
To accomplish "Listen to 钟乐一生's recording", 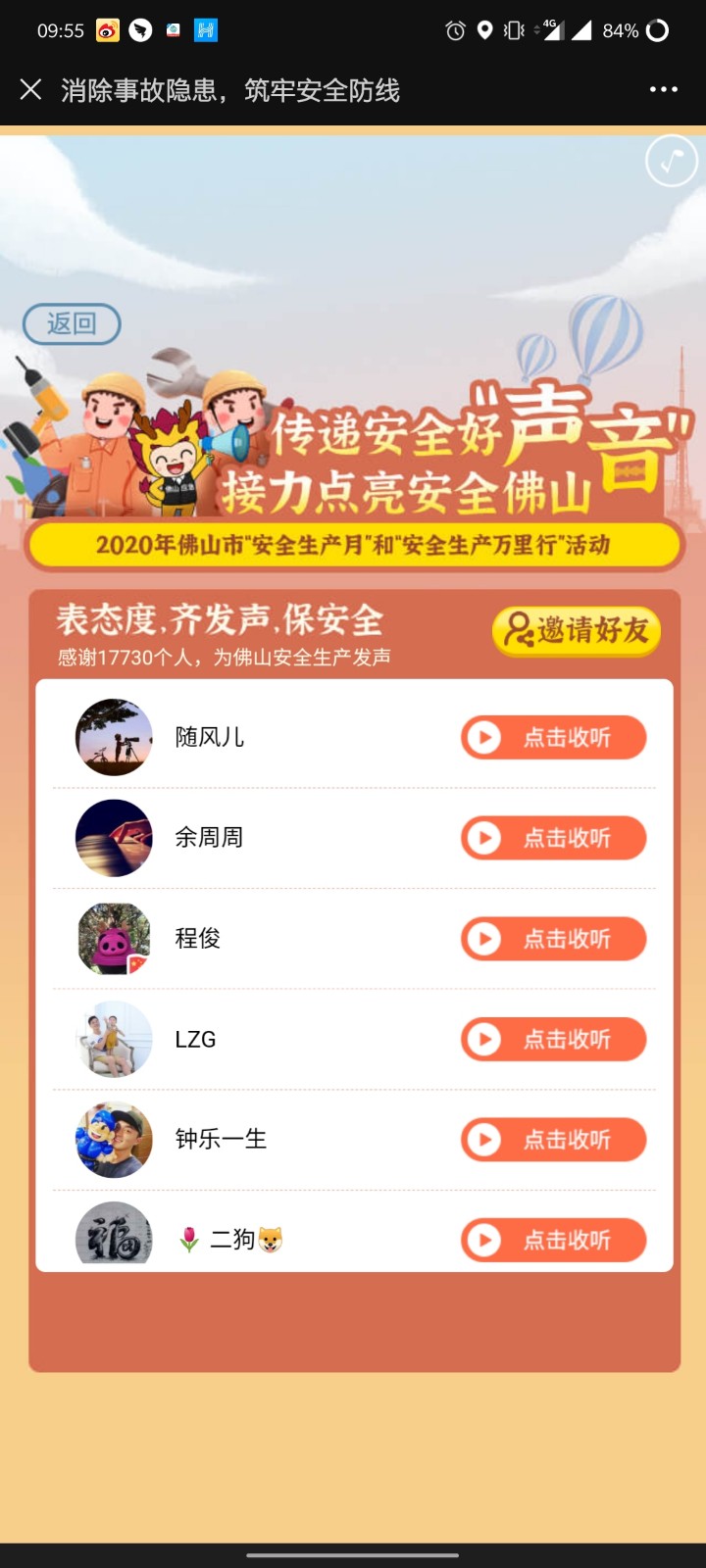I will click(553, 1140).
